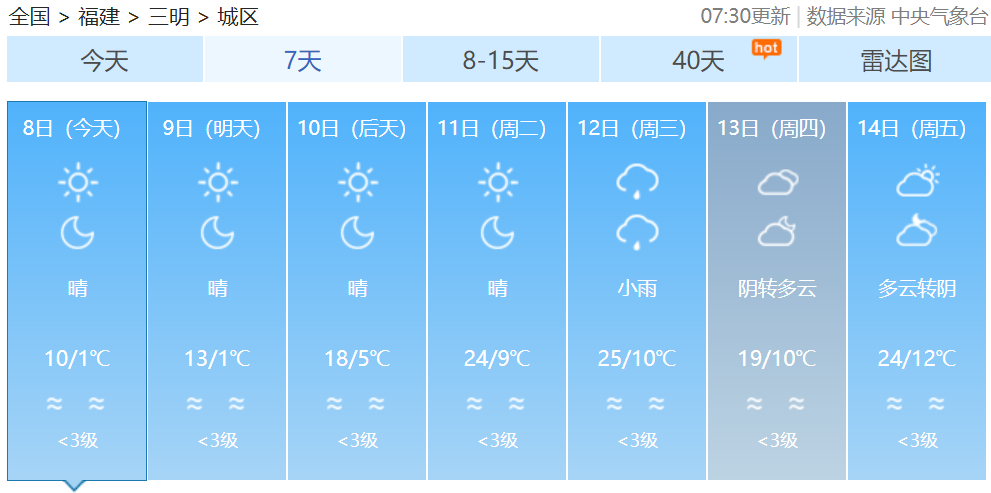Select the 8日 (今天) forecast card
Viewport: 991px width, 493px height.
(77, 290)
